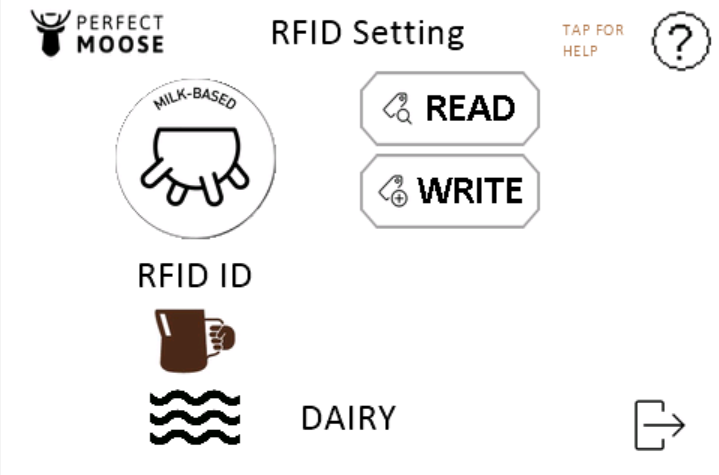Select the milk-based udder badge

196,155
